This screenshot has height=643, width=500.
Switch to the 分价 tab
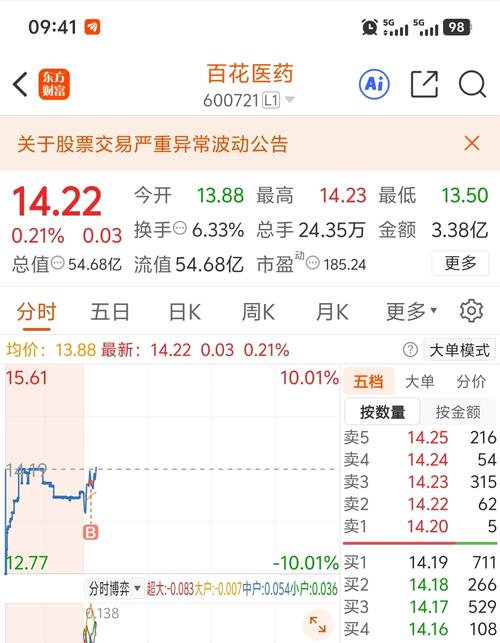[x=471, y=382]
